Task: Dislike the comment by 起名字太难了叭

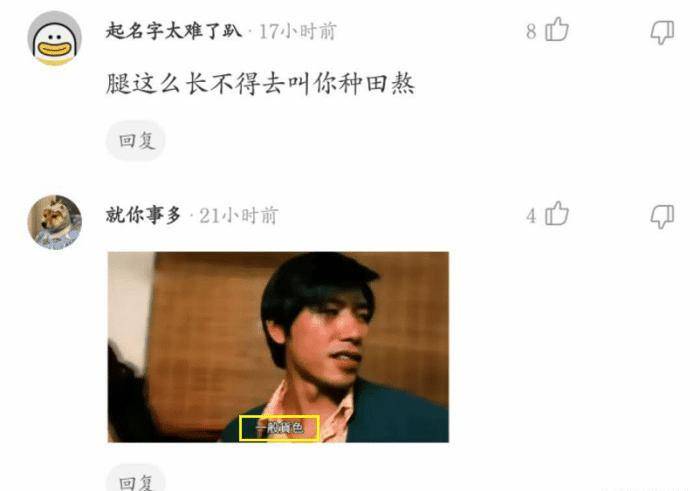Action: (662, 32)
